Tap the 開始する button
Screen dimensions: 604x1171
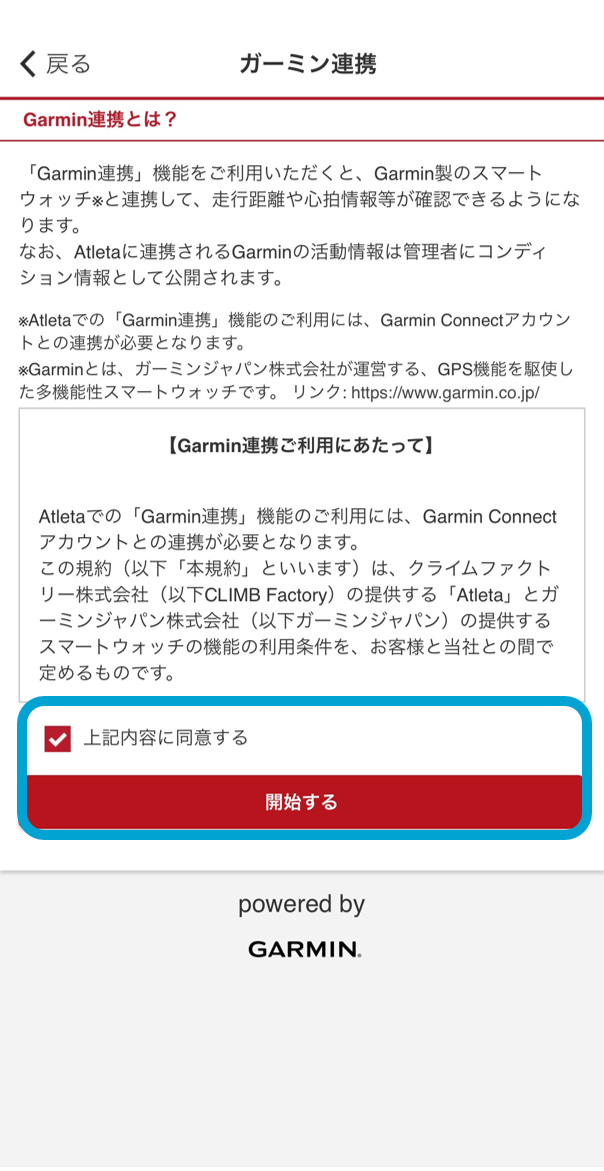click(302, 802)
